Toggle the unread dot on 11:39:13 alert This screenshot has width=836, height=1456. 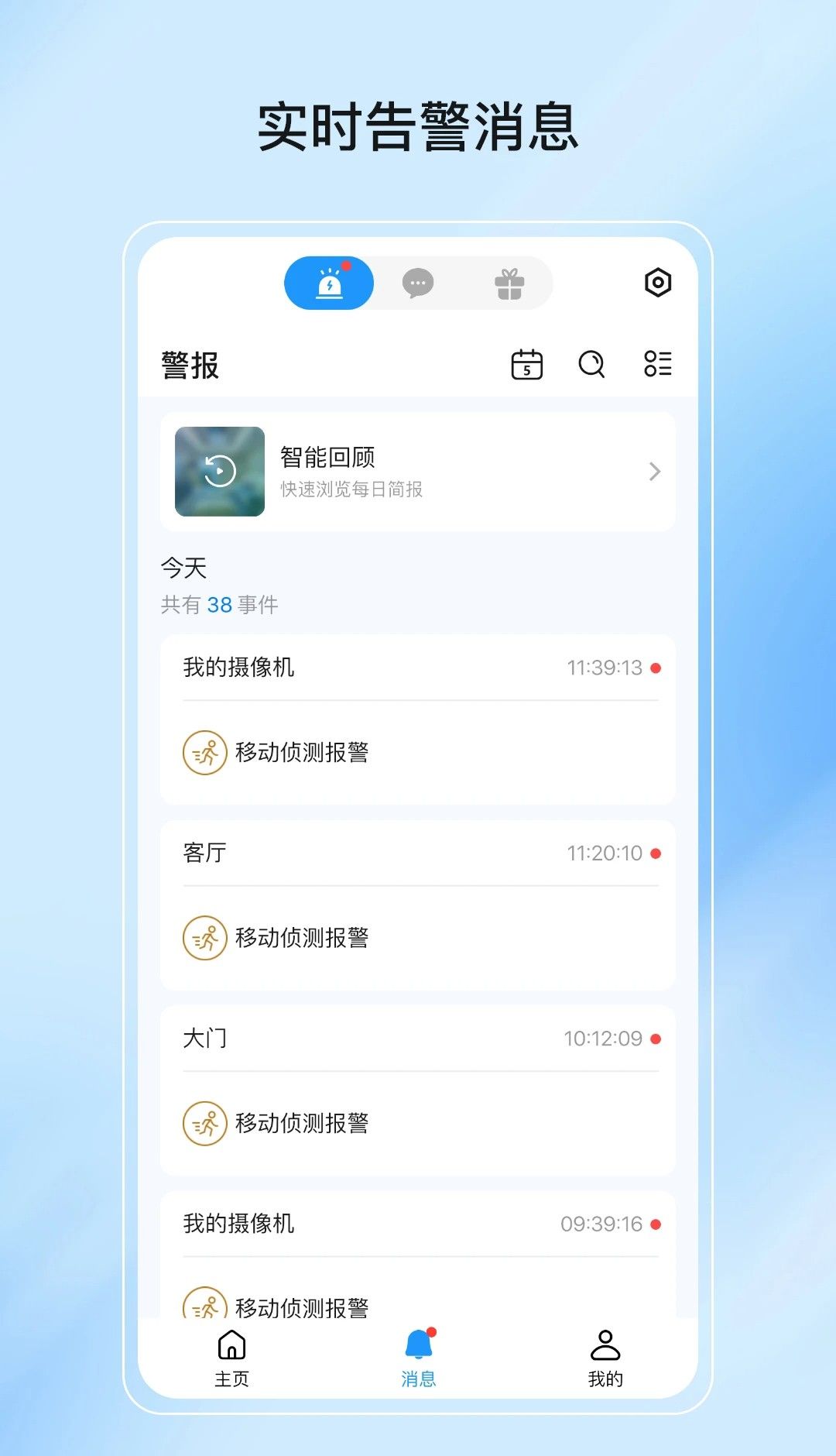654,666
